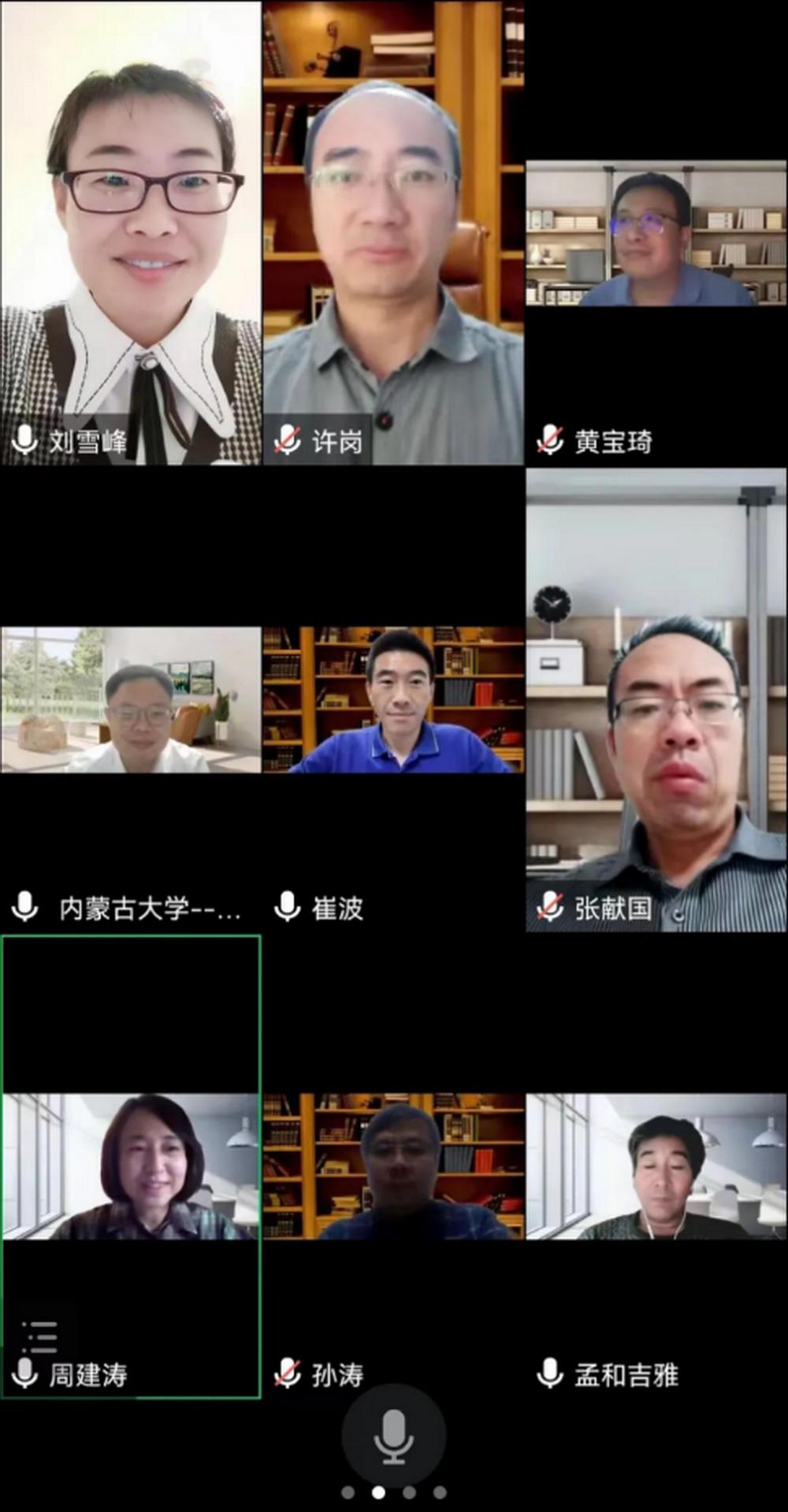Open the 内蒙古大学 participant tile
Viewport: 788px width, 1512px height.
click(x=131, y=701)
